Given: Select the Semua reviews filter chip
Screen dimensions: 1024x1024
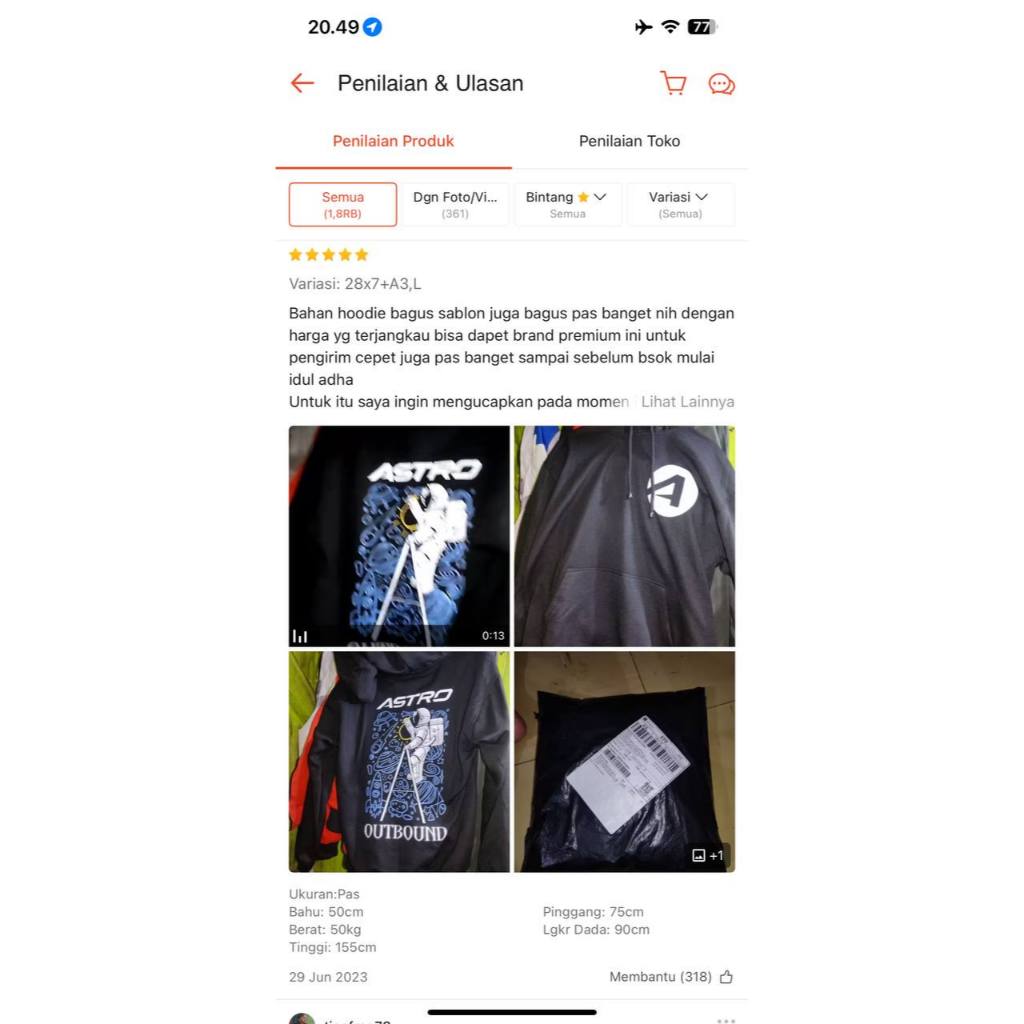Looking at the screenshot, I should point(343,204).
